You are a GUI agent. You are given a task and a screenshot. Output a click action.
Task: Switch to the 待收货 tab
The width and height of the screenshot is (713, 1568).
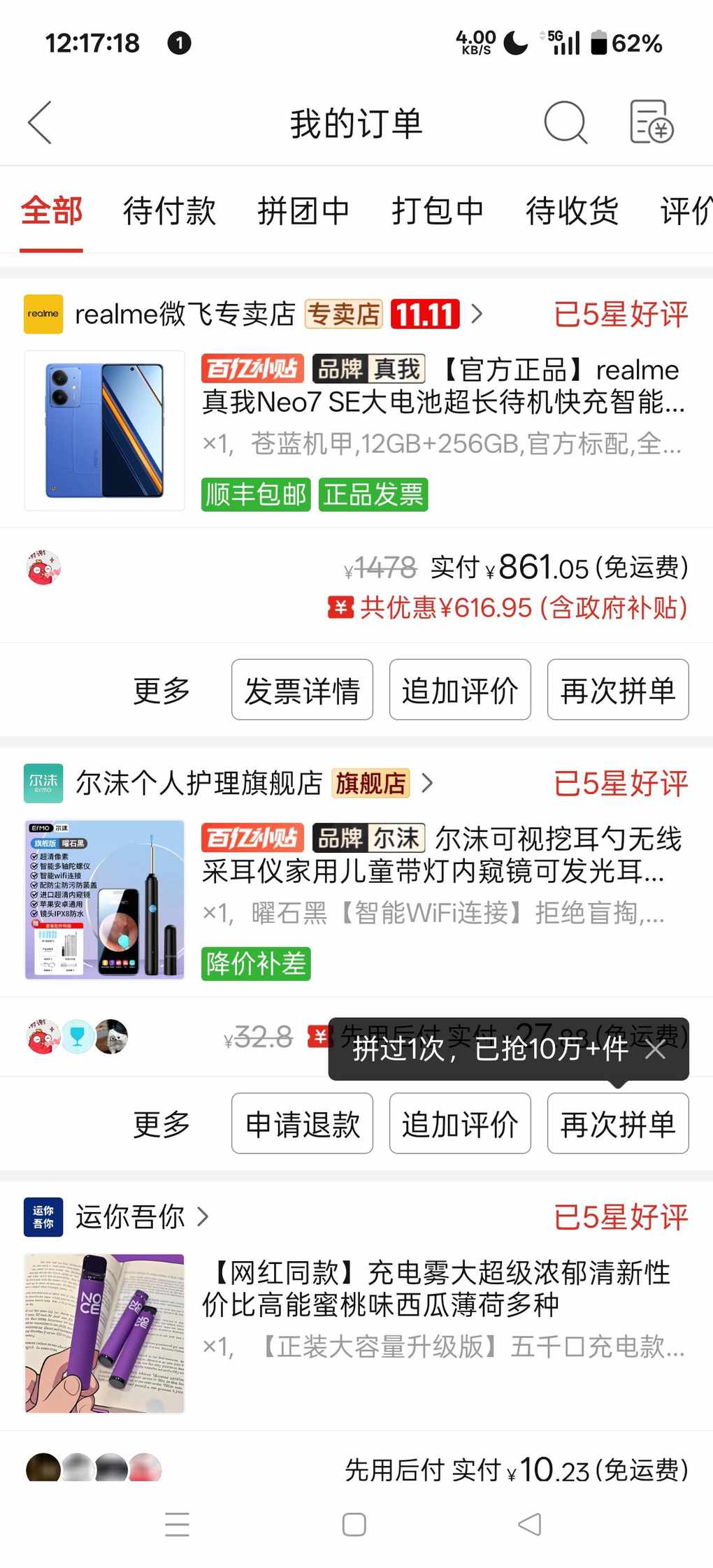pyautogui.click(x=572, y=210)
